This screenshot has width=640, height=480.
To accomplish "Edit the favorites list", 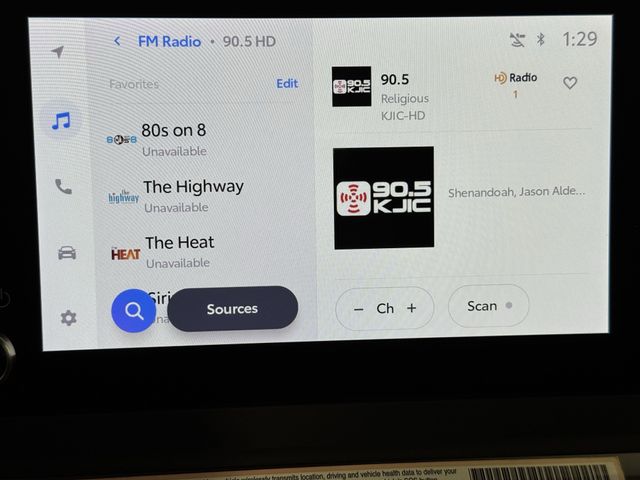I will (x=287, y=84).
